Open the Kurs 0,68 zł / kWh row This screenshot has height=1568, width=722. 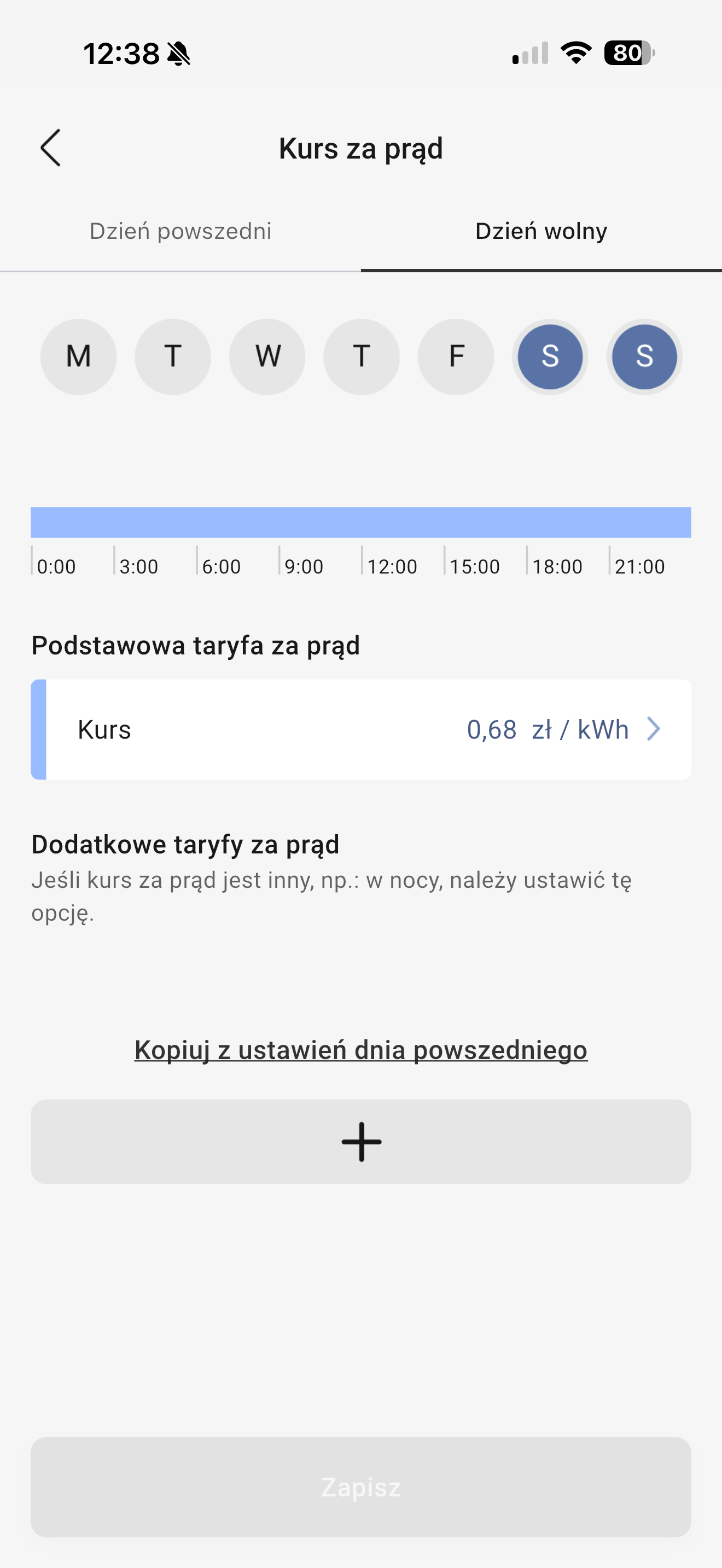pos(361,729)
